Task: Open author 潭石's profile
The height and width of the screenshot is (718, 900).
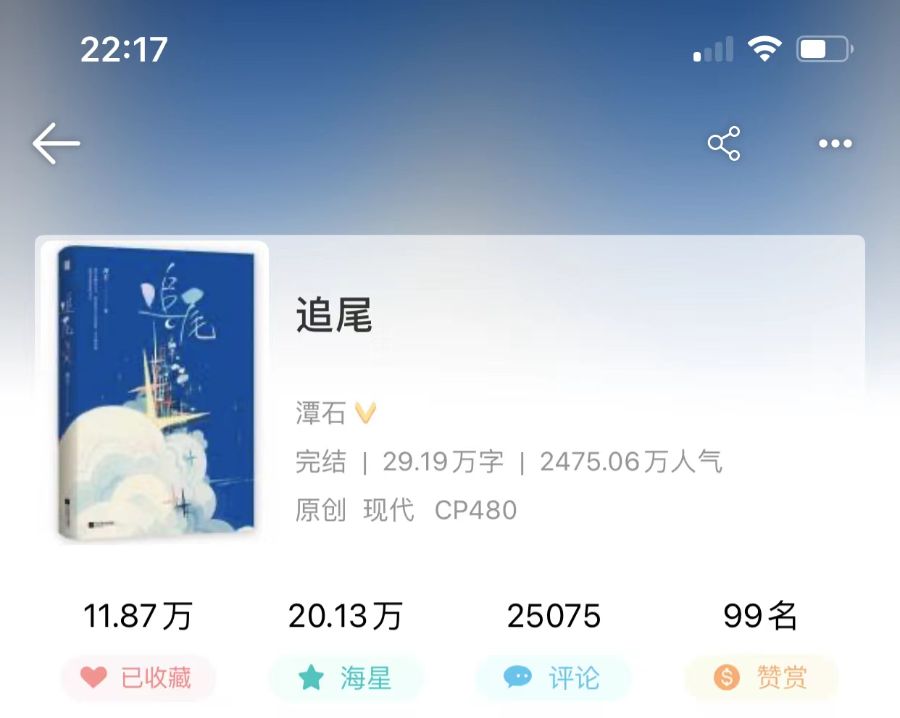Action: pyautogui.click(x=322, y=413)
